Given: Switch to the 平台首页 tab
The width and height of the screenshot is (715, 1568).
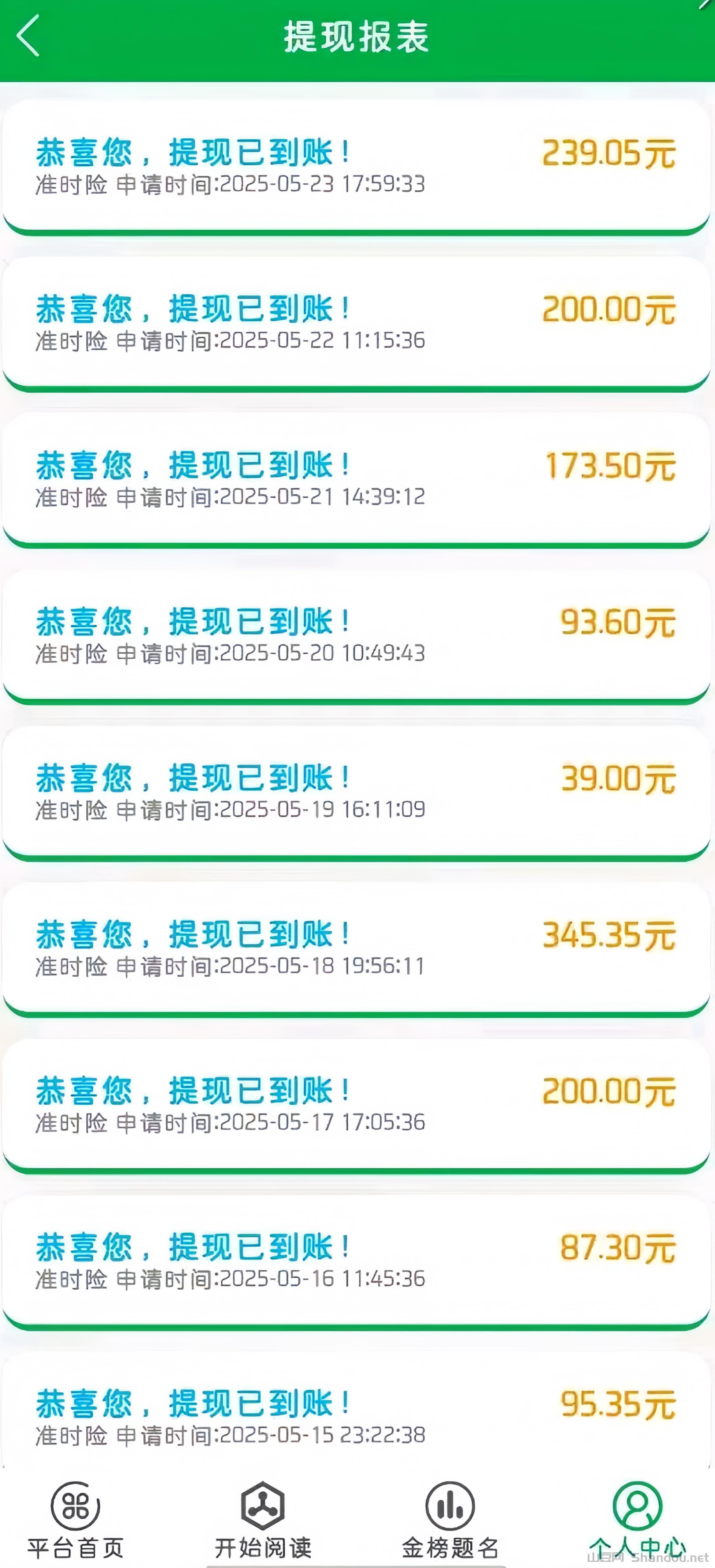Looking at the screenshot, I should click(76, 1519).
